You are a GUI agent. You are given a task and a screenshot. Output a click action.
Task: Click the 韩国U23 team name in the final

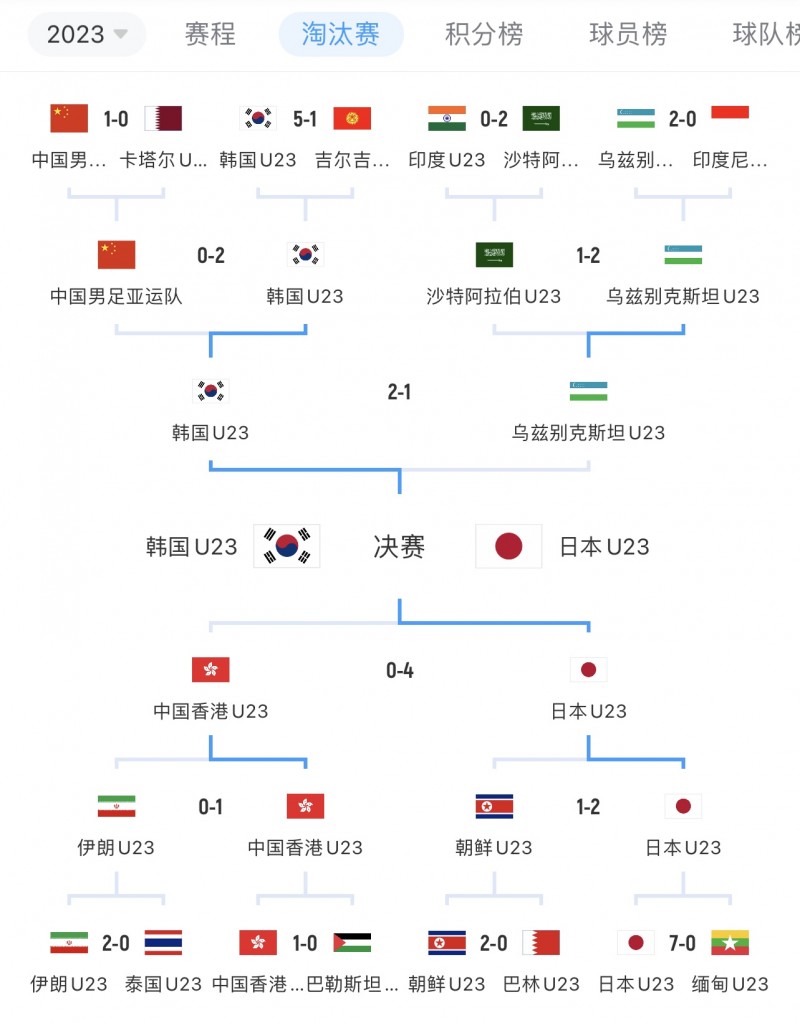click(190, 546)
